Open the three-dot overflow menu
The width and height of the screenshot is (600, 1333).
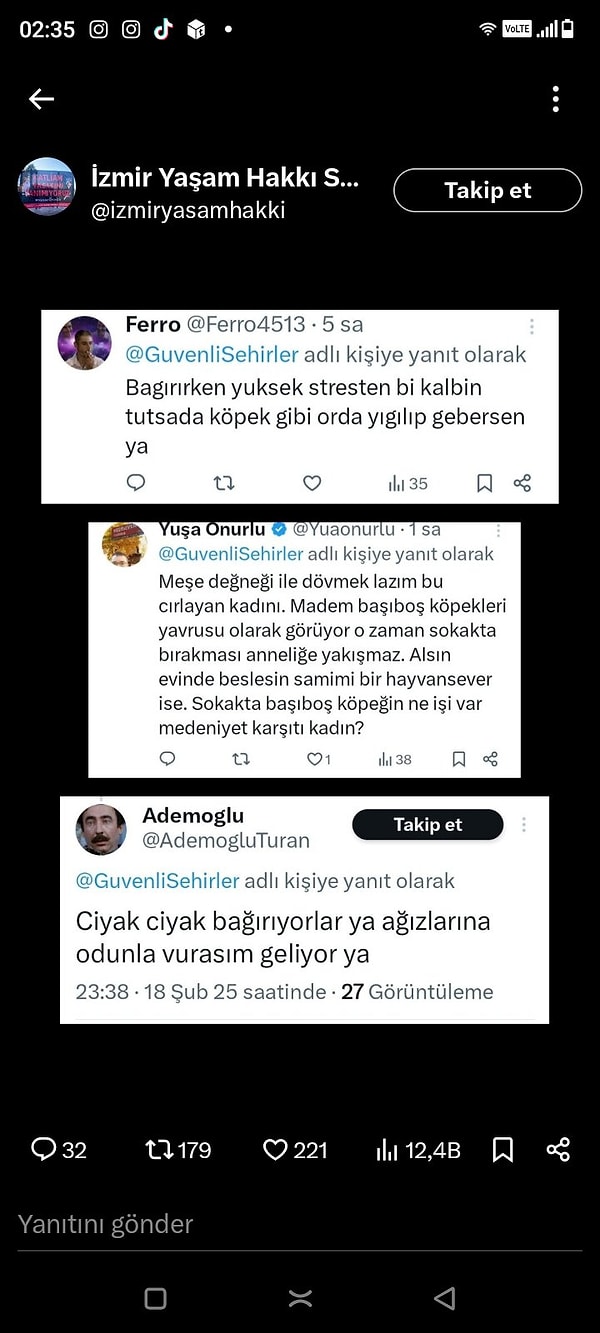pyautogui.click(x=555, y=99)
